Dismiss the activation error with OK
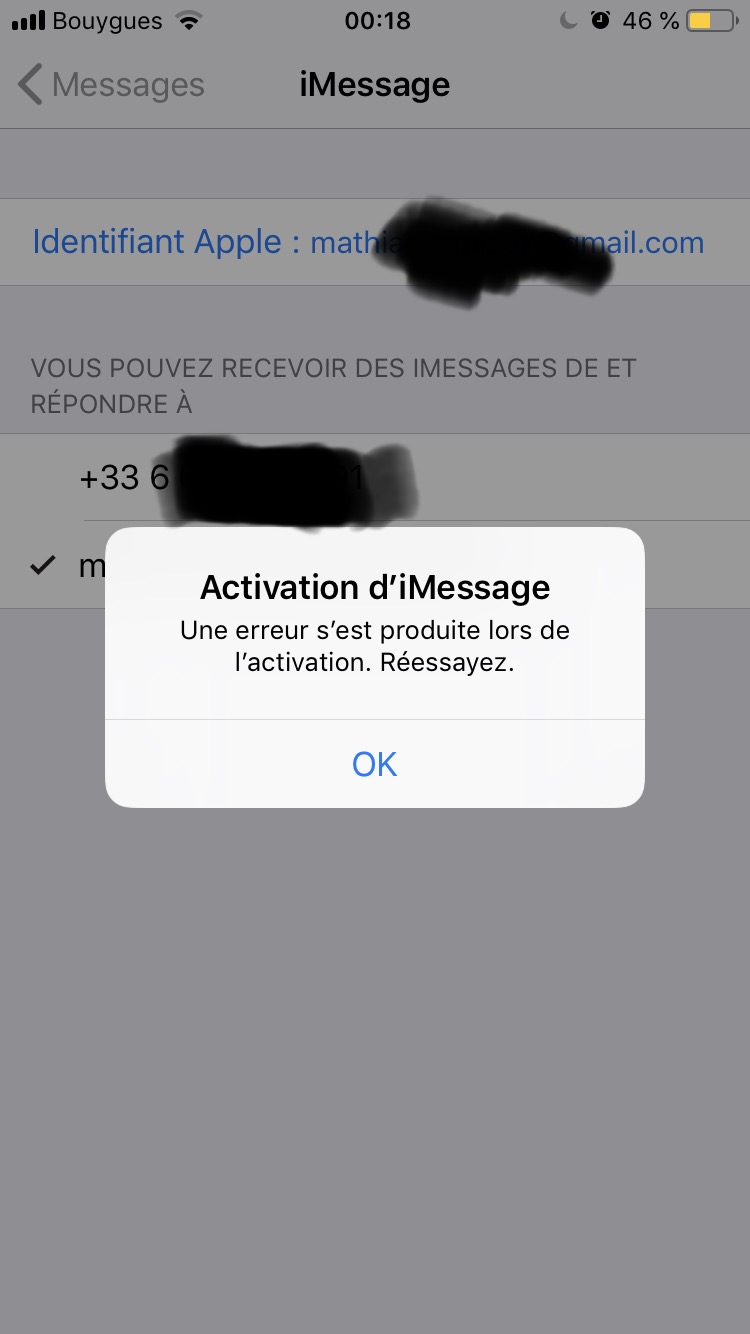Screen dimensions: 750x1334 (375, 764)
